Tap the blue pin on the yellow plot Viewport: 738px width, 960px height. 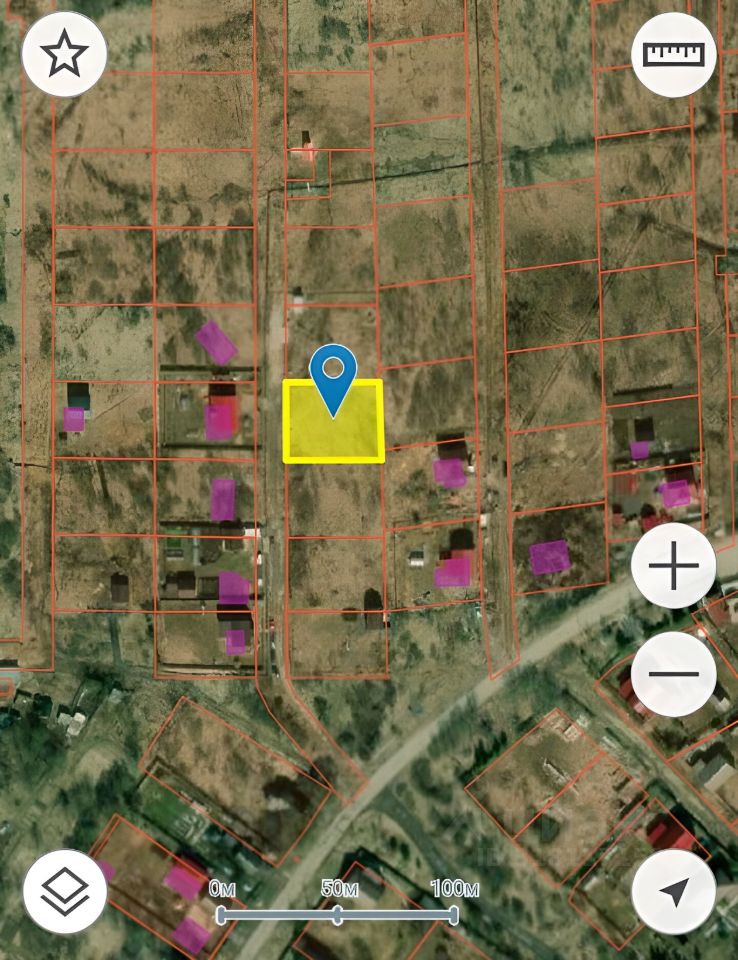click(x=333, y=374)
